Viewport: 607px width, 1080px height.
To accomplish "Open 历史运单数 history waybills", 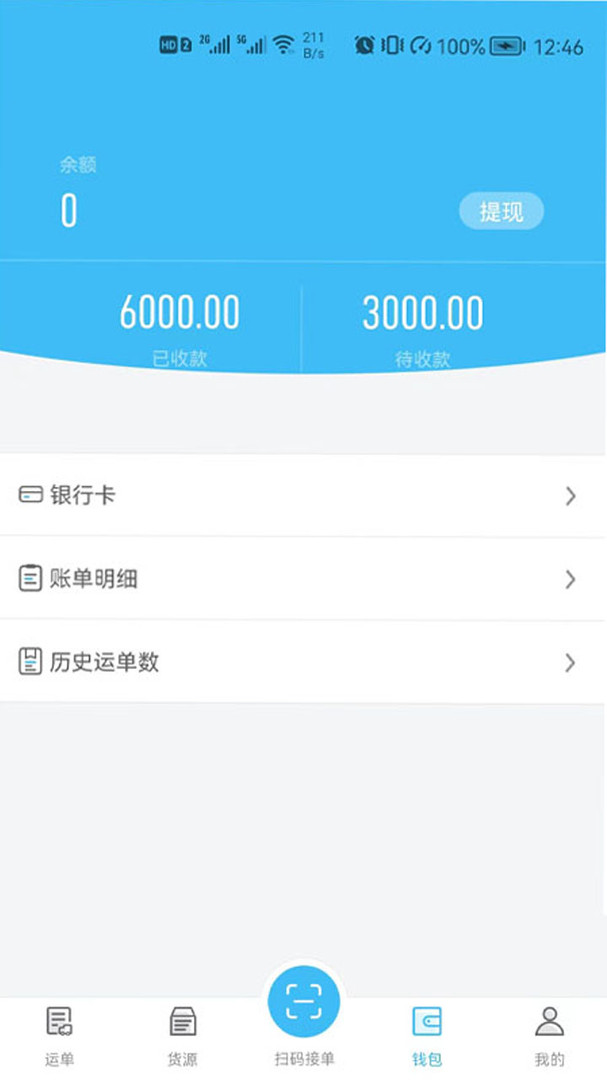I will [x=303, y=662].
